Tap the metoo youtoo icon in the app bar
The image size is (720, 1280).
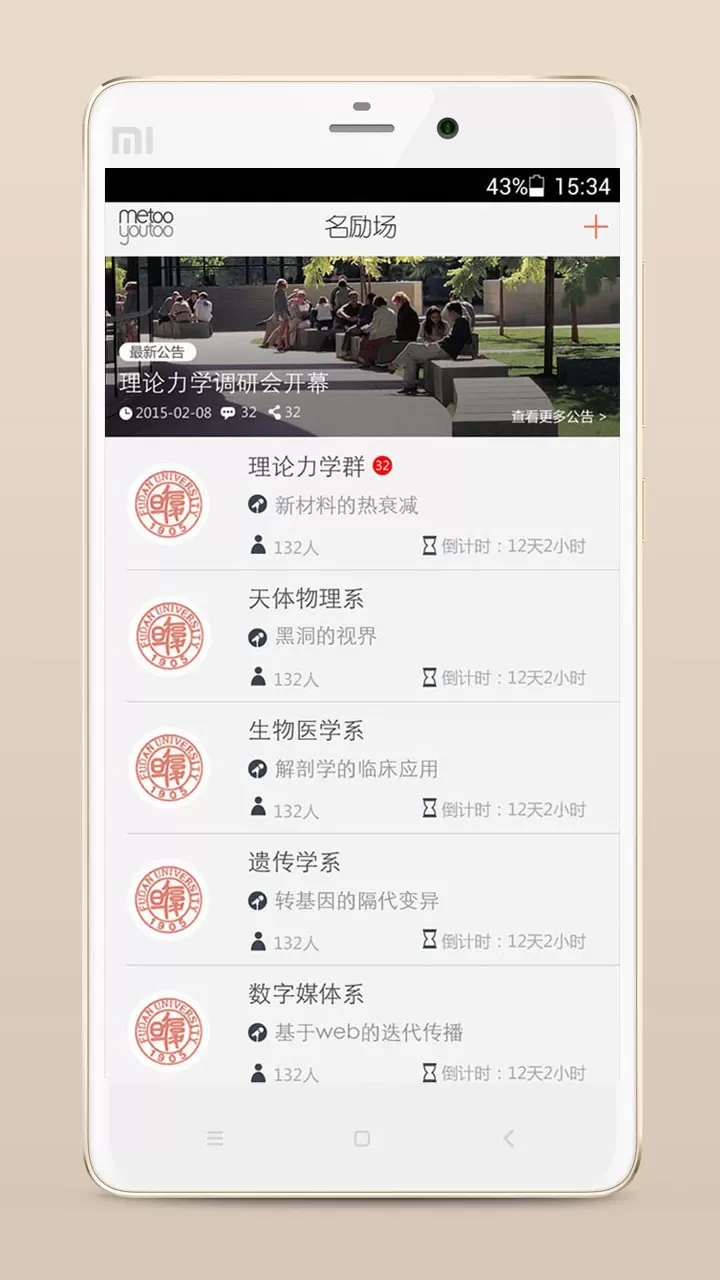click(x=146, y=226)
